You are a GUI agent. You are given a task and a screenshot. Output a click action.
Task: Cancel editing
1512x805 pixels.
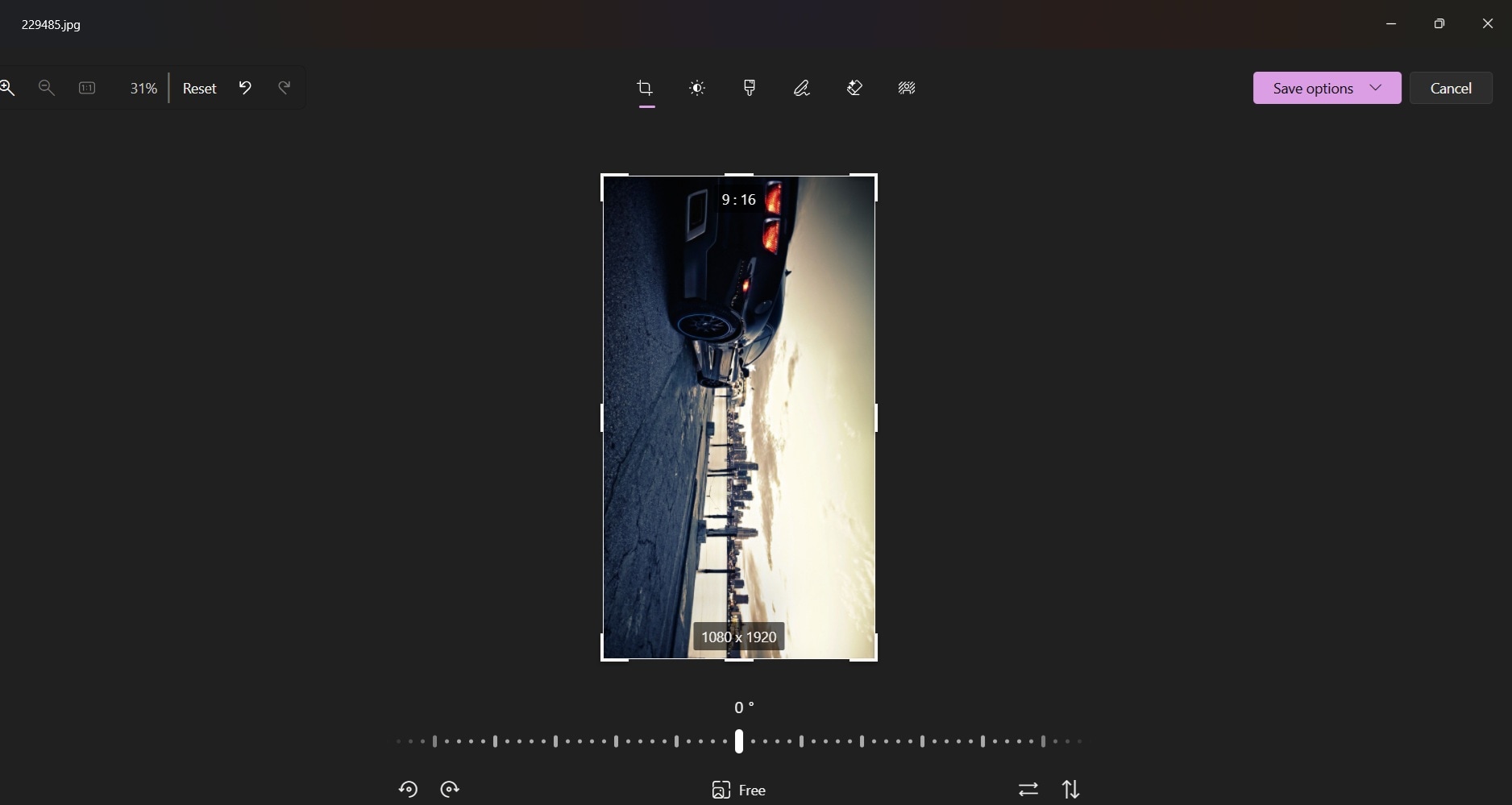(x=1450, y=88)
